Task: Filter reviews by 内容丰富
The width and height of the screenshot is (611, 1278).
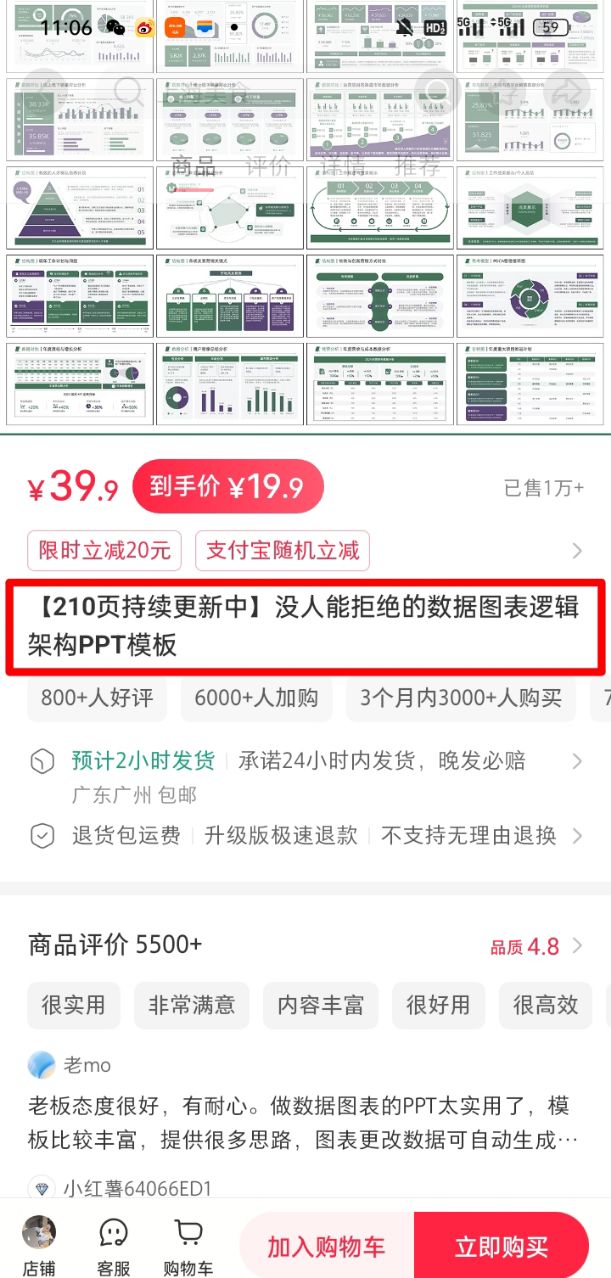Action: click(320, 1005)
